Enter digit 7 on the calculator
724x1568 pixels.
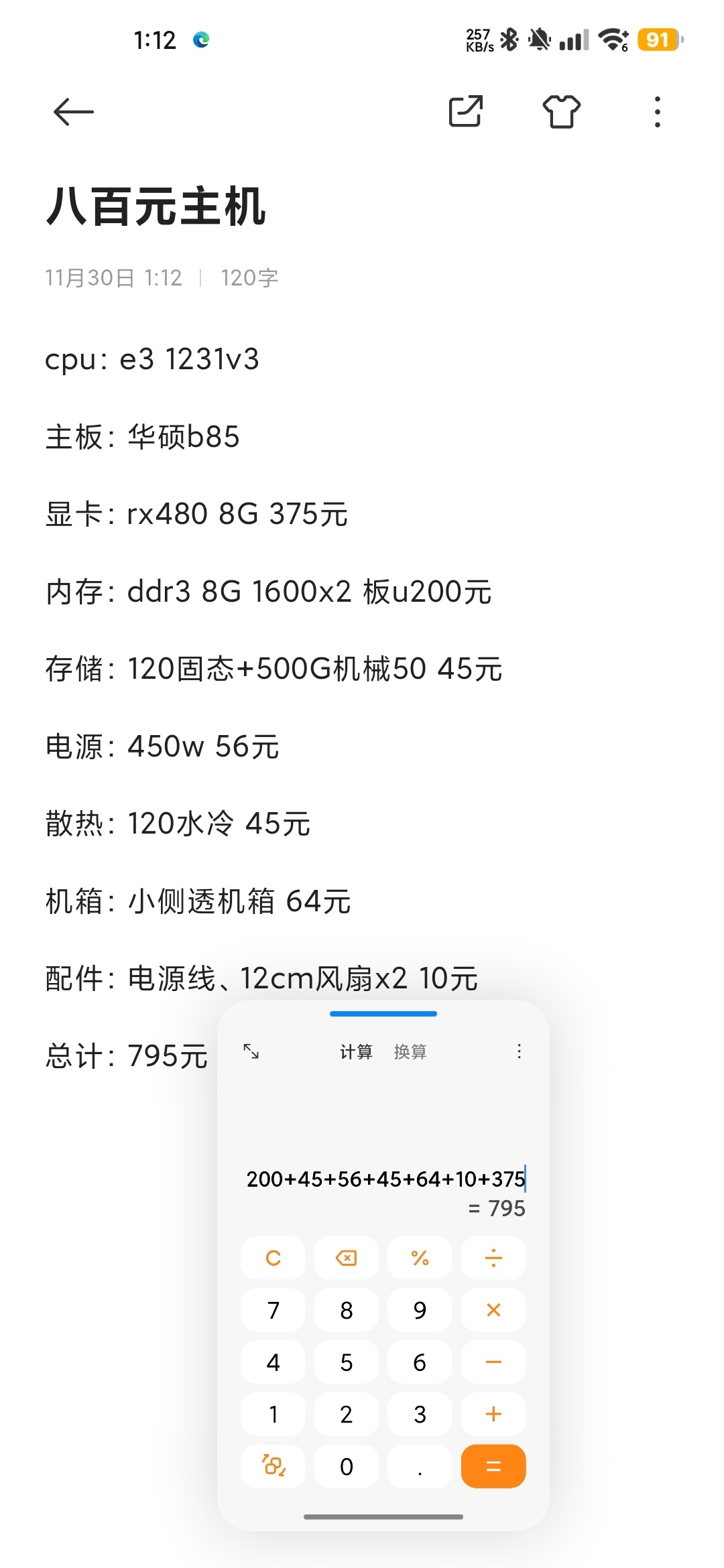[273, 1310]
